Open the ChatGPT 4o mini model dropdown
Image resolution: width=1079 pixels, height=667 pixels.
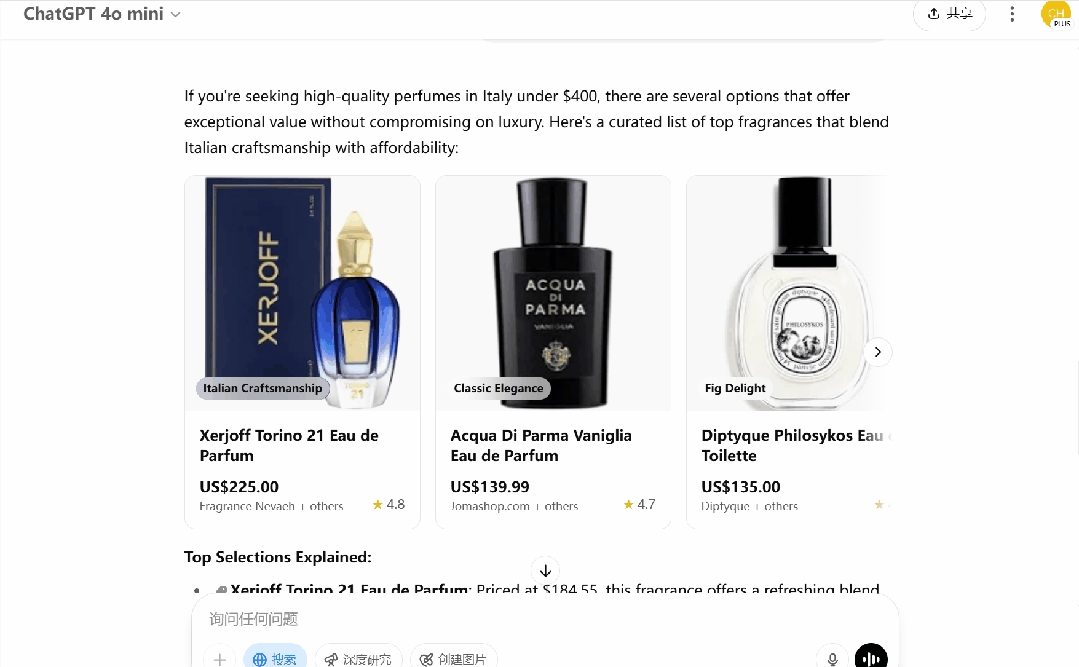[x=102, y=14]
